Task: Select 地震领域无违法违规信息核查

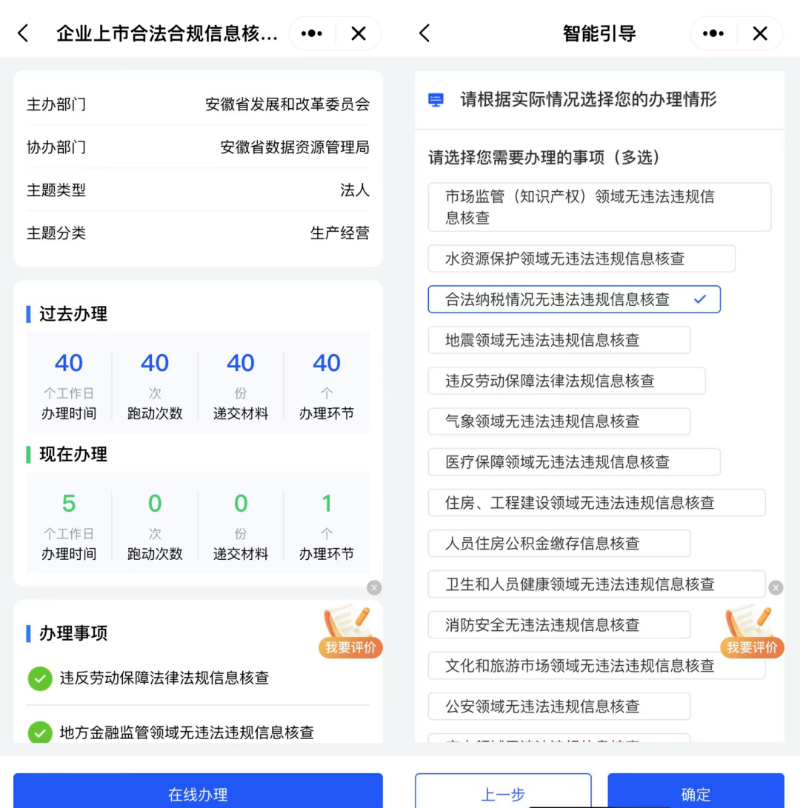Action: [x=558, y=340]
